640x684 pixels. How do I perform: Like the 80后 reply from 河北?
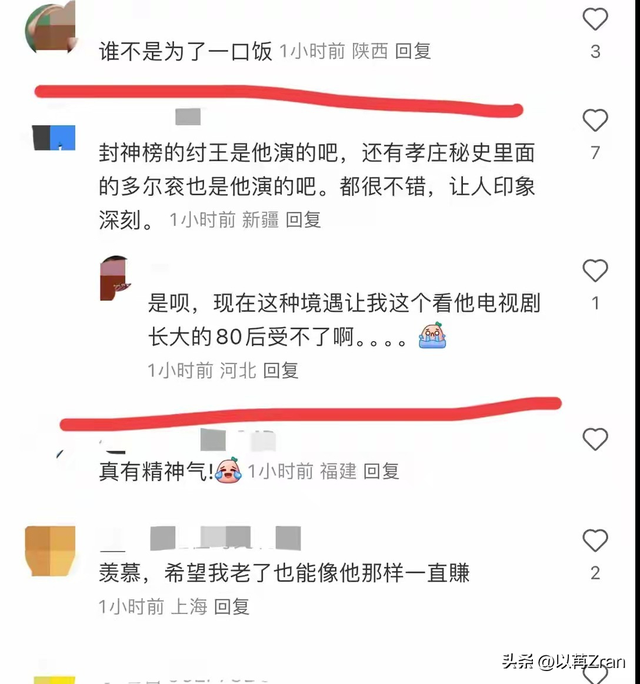coord(595,270)
